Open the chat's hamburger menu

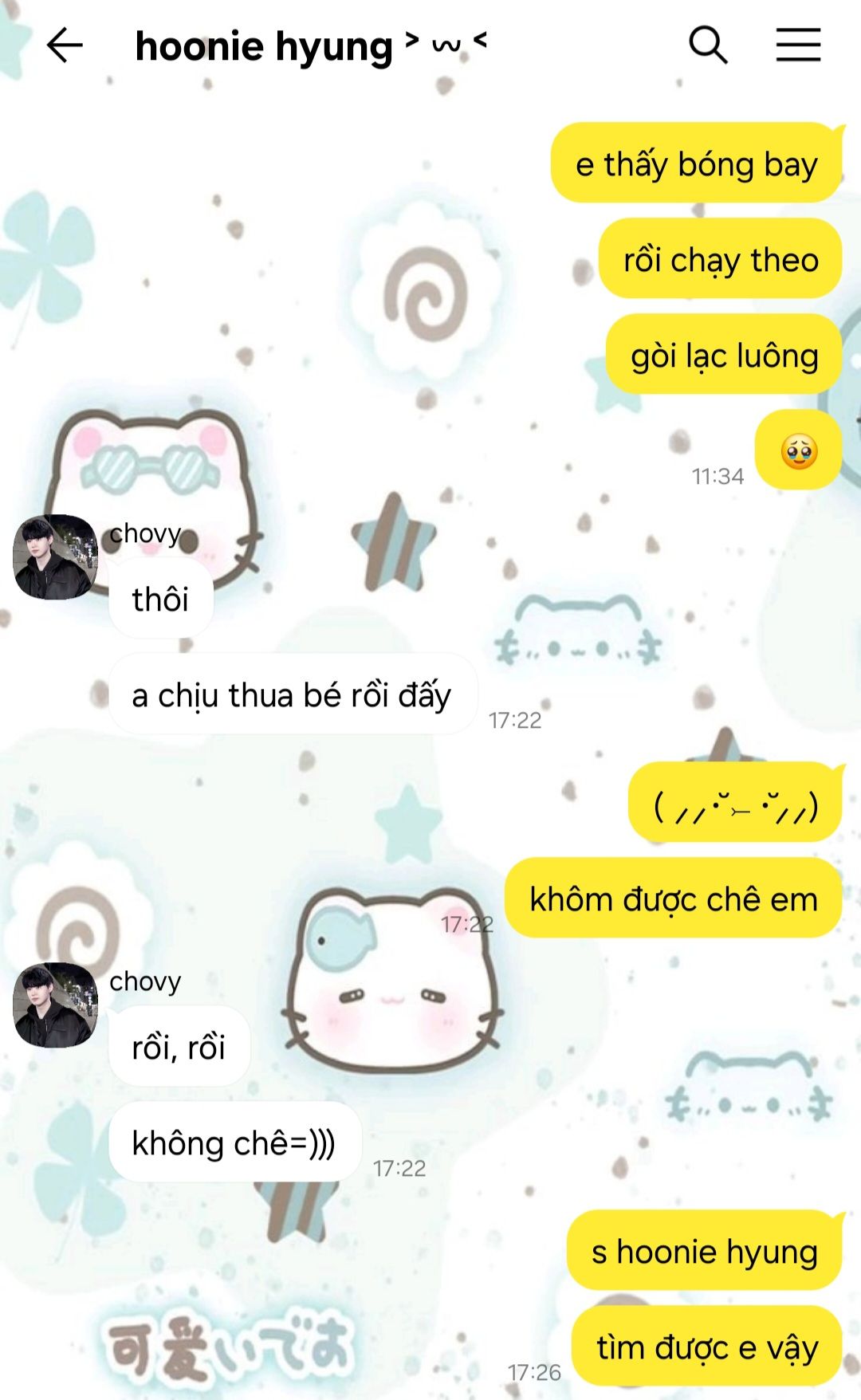click(x=798, y=45)
